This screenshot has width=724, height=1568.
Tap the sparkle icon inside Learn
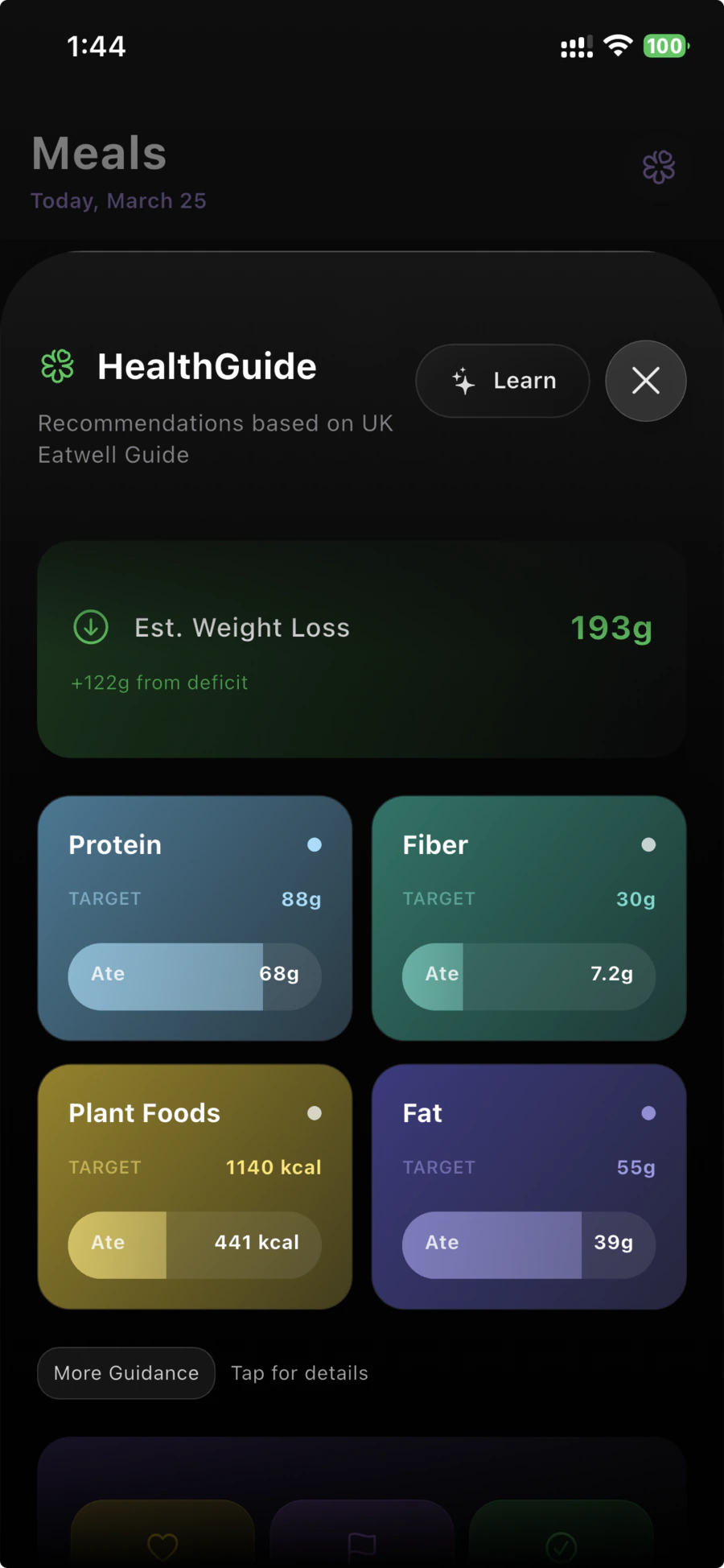pyautogui.click(x=463, y=380)
